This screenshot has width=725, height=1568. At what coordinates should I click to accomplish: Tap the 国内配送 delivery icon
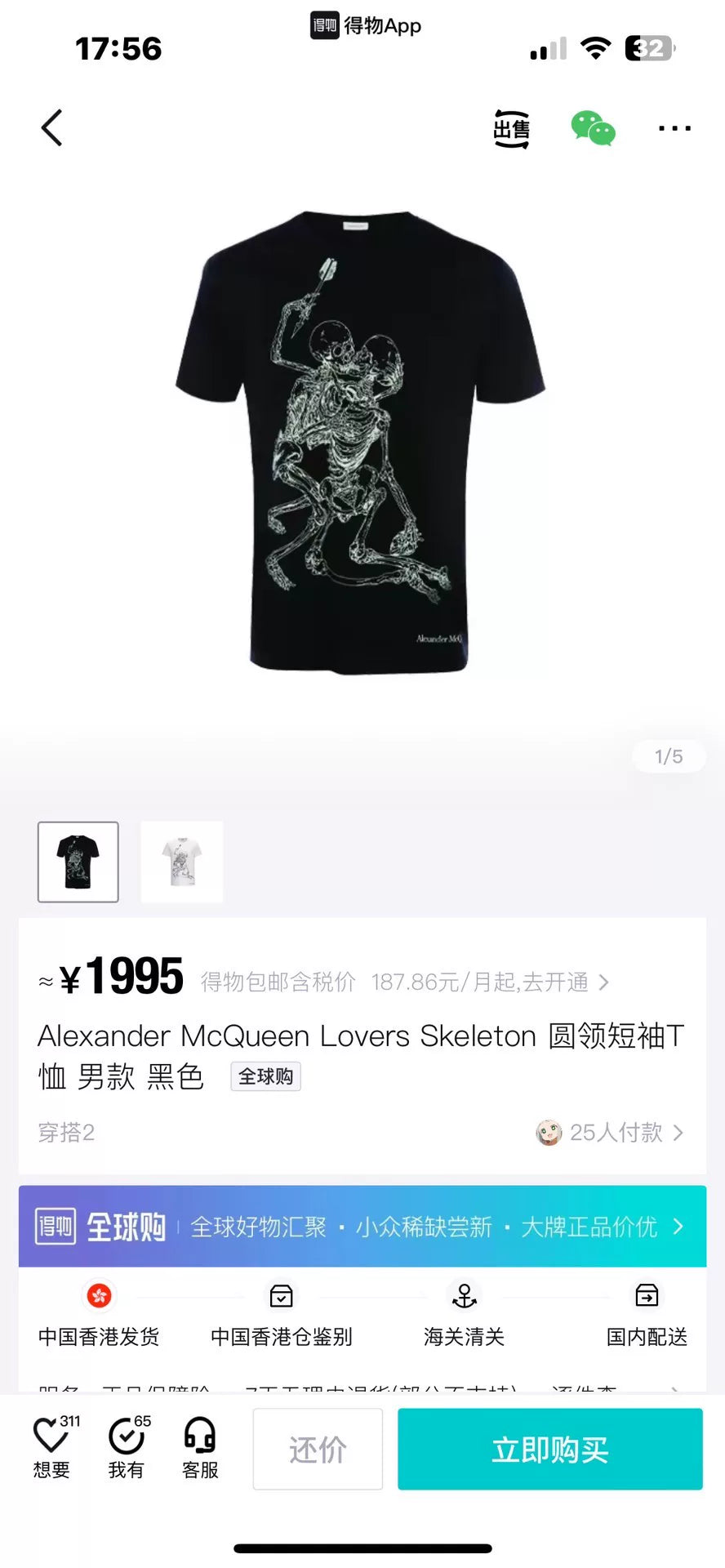pos(646,1297)
